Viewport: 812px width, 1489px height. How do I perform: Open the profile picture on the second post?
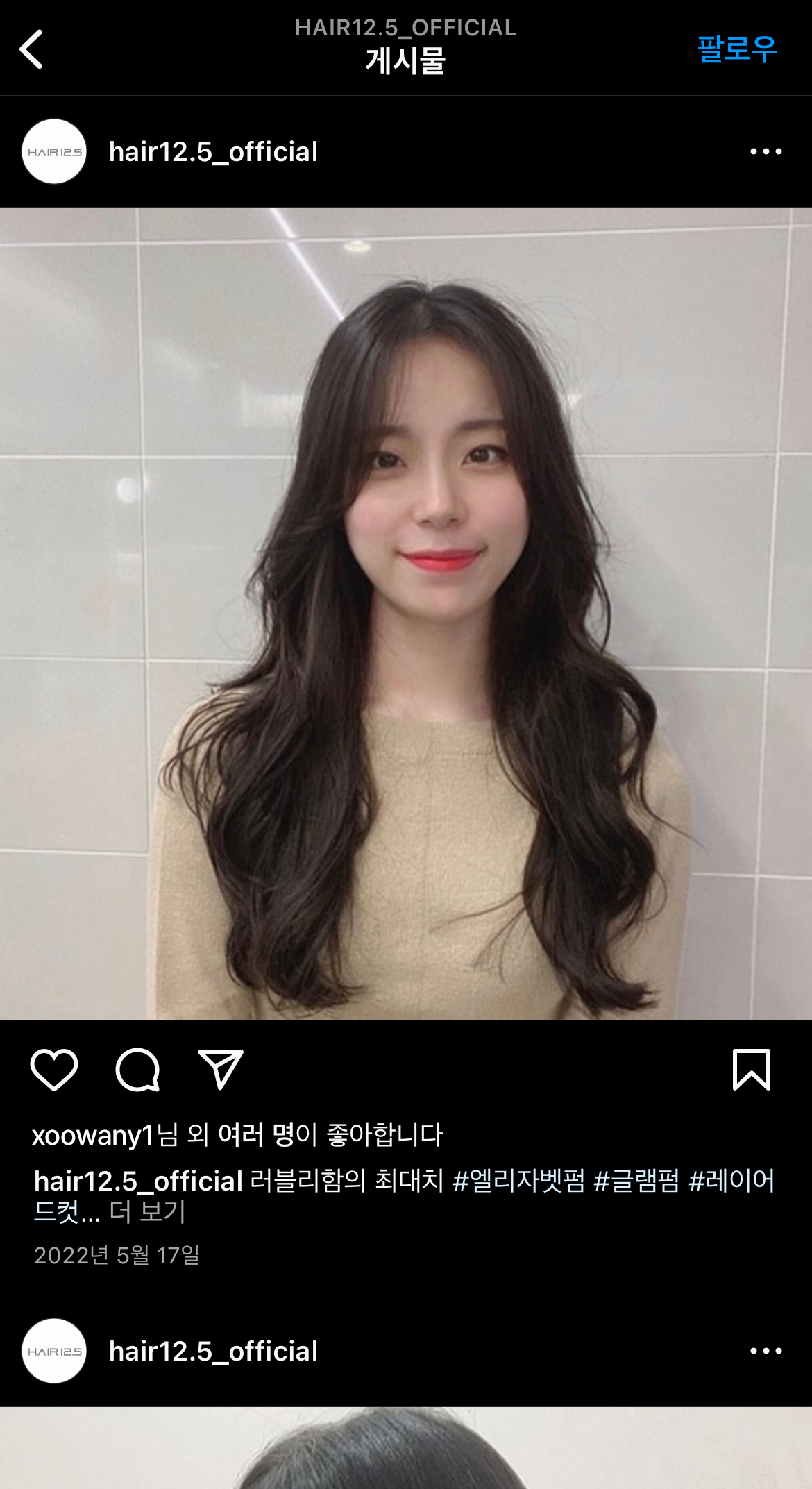[x=54, y=1351]
